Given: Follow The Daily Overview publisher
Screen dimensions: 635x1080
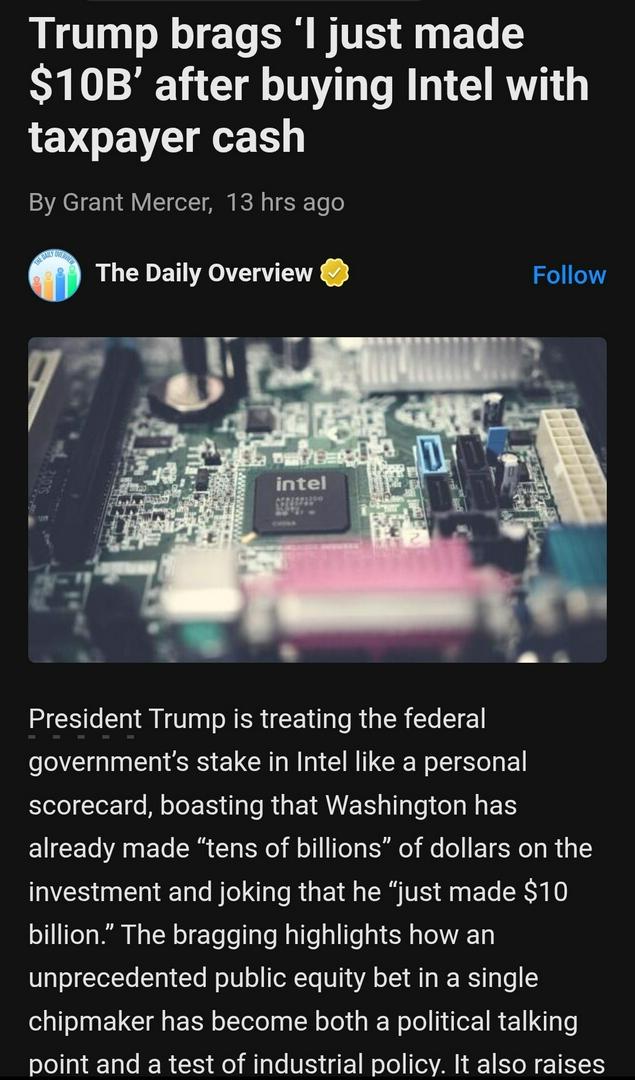Looking at the screenshot, I should 568,275.
